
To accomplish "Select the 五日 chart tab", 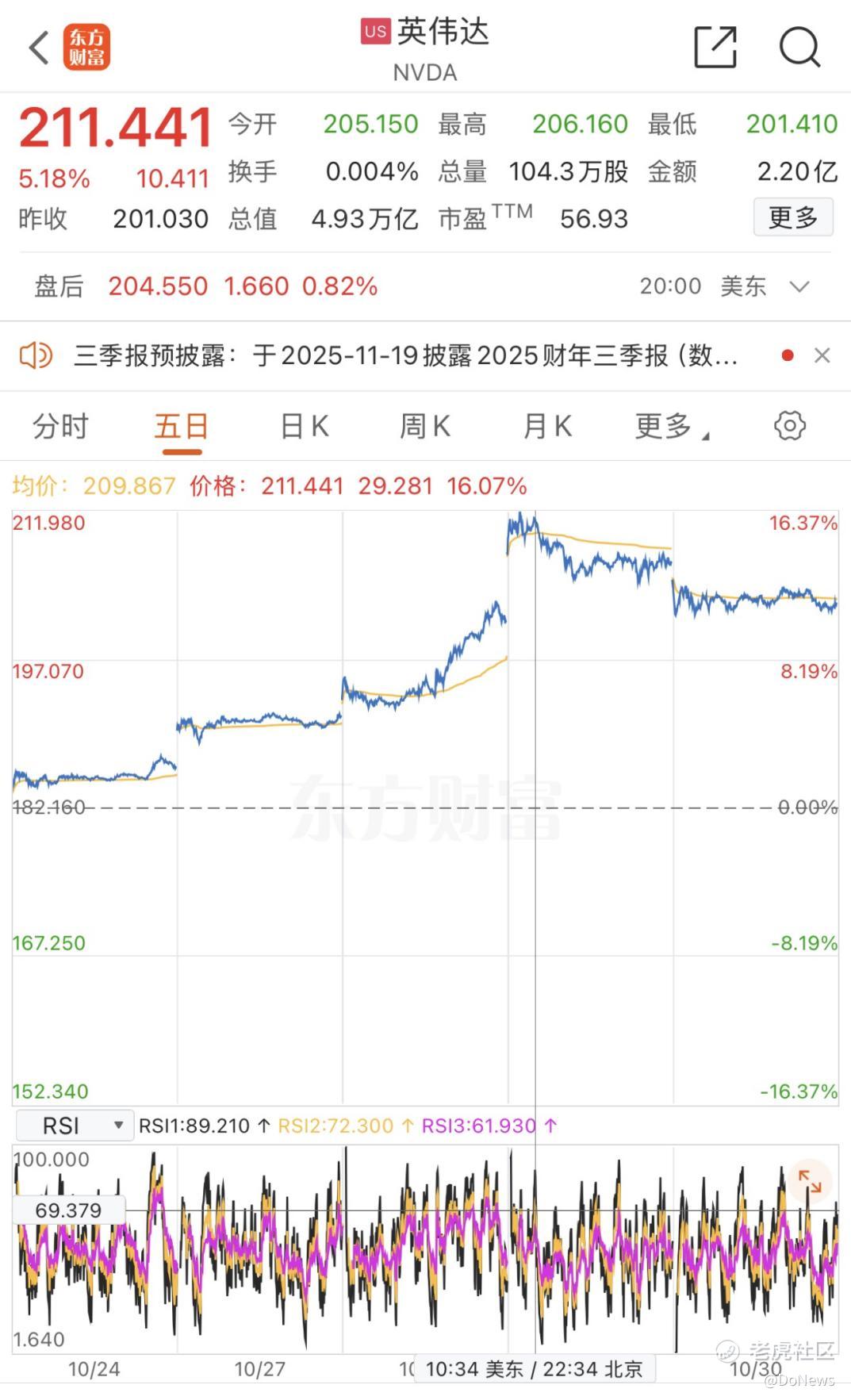I will (x=182, y=427).
